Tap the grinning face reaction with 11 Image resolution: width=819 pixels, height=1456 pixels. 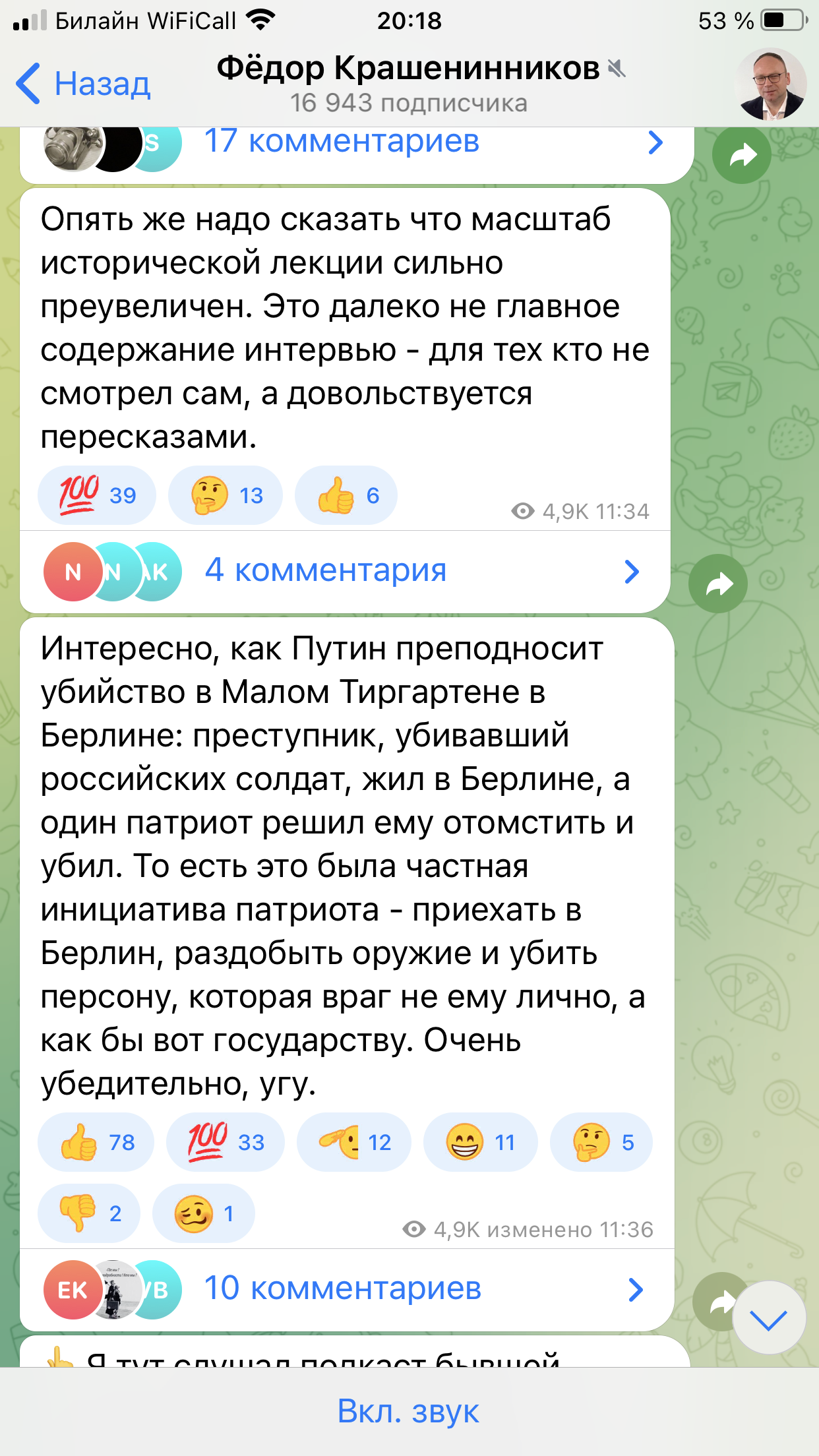(480, 1142)
